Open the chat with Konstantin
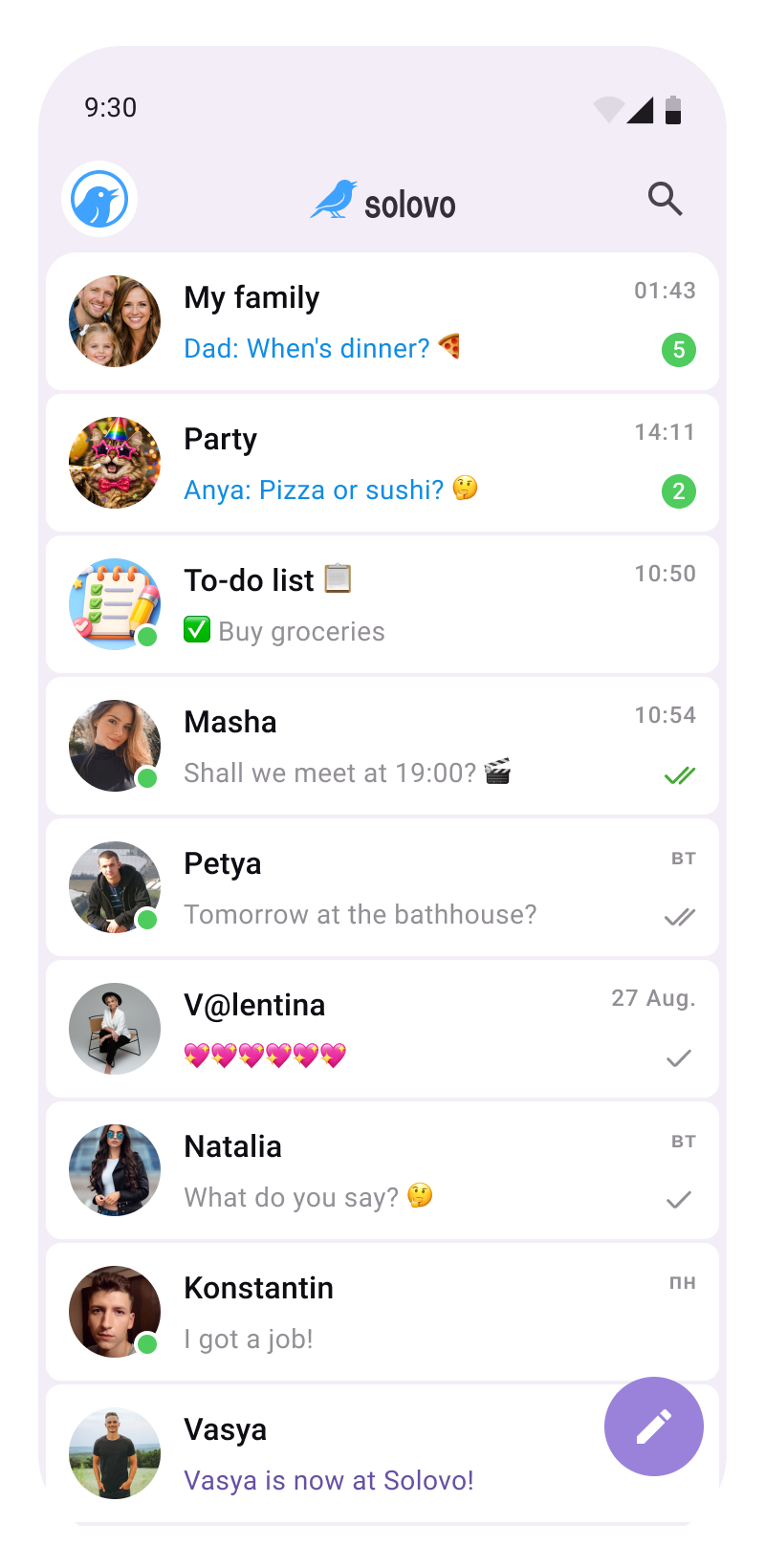Viewport: 765px width, 1568px height. click(382, 1312)
